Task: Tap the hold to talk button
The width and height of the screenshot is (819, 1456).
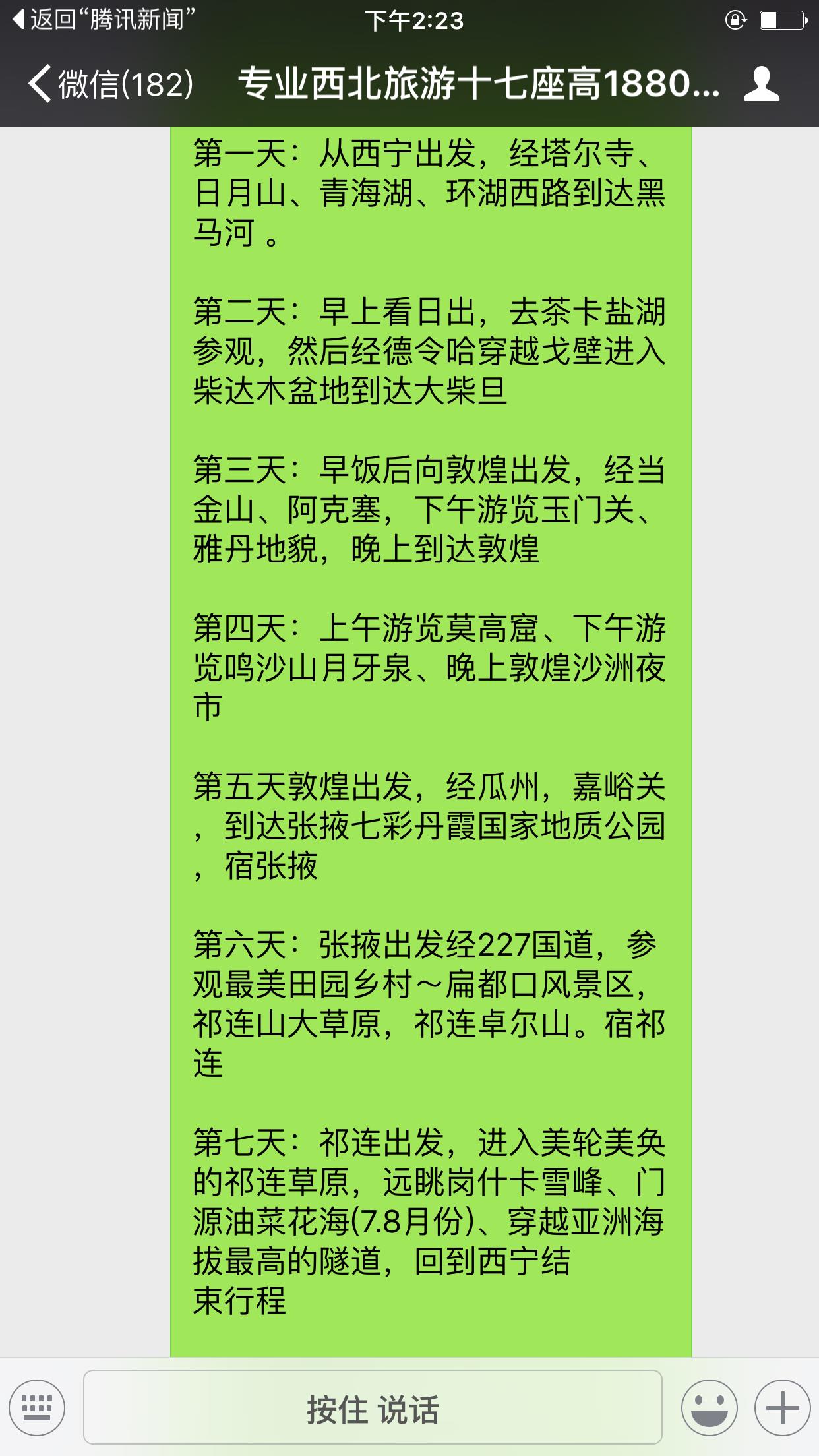Action: (373, 1407)
